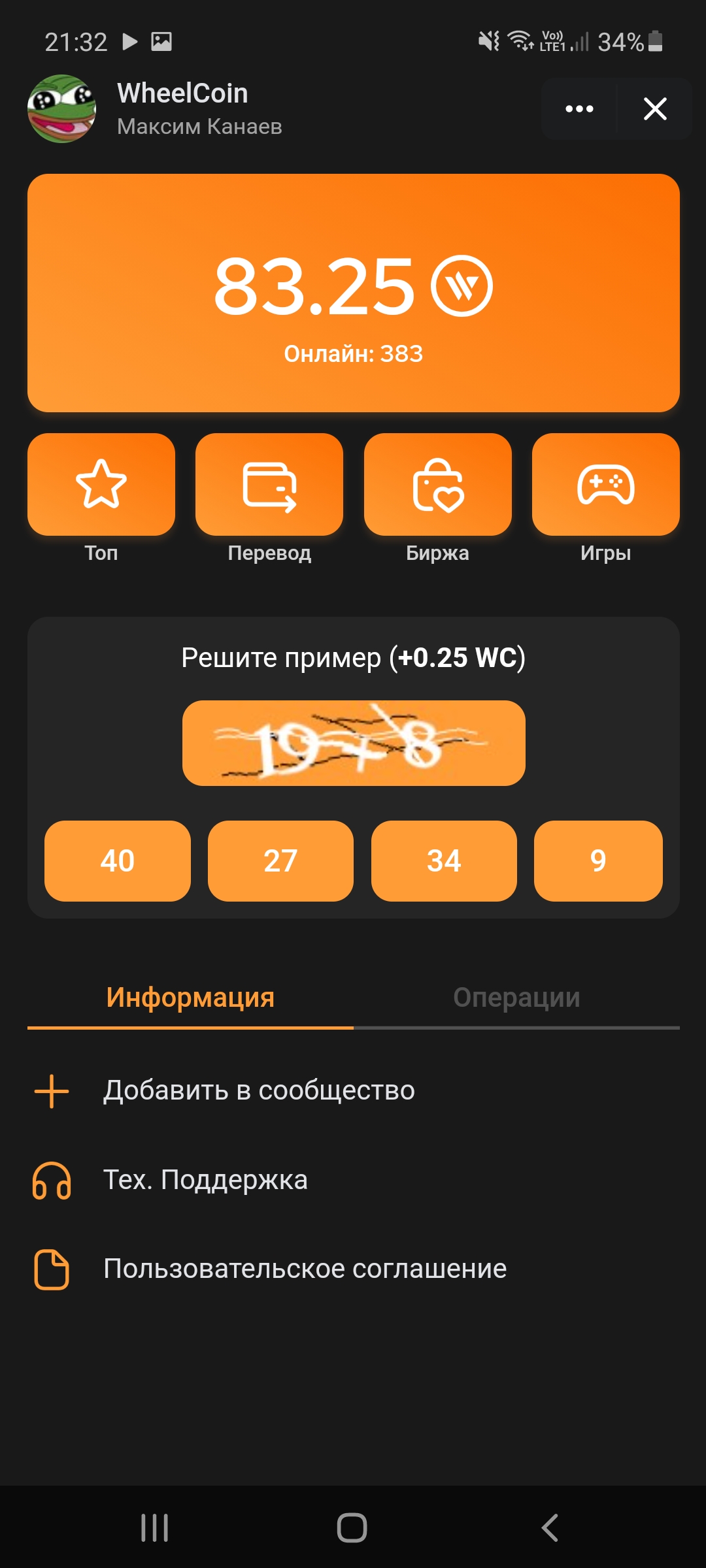Choose 34 in the math quiz

(444, 862)
